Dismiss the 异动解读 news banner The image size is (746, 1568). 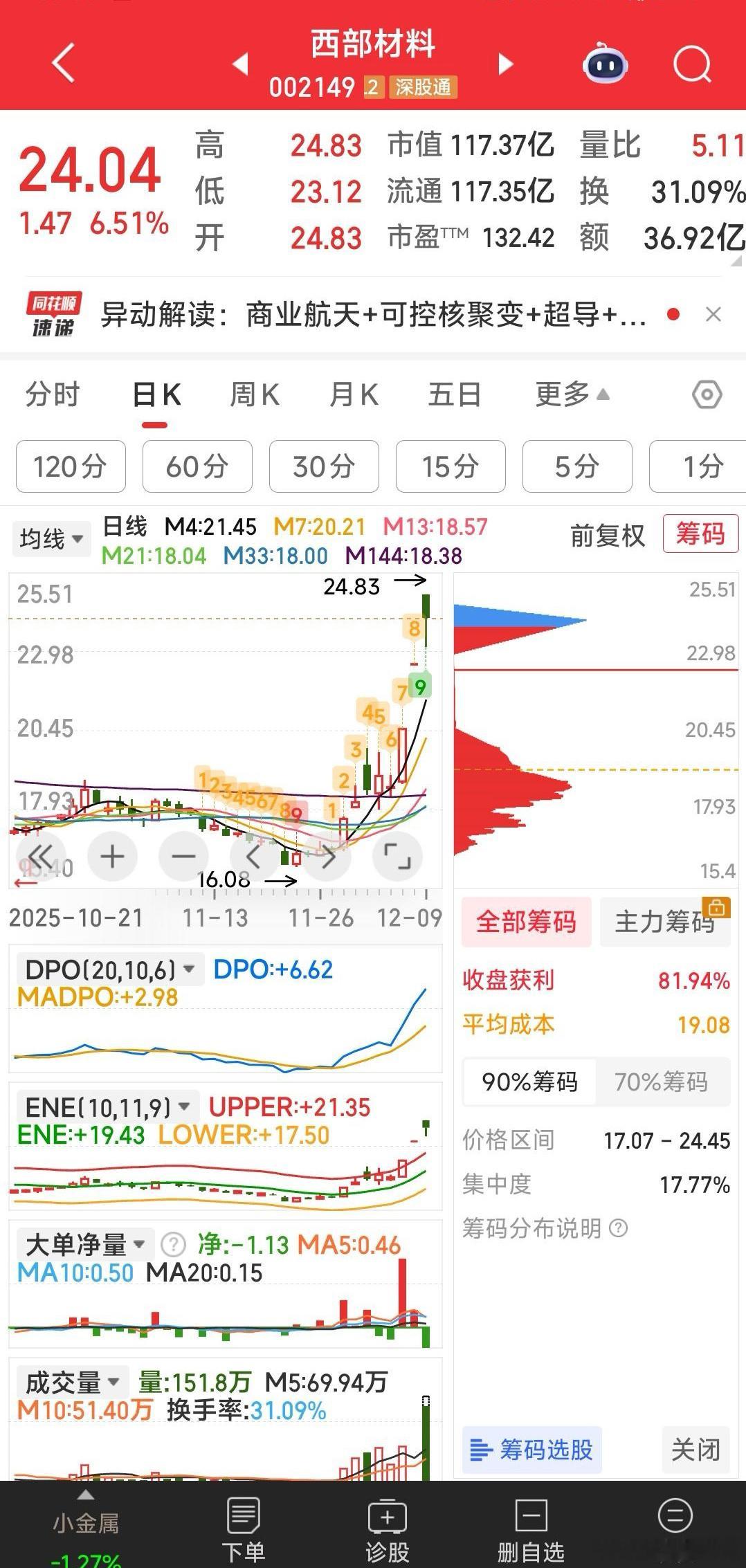[x=713, y=315]
